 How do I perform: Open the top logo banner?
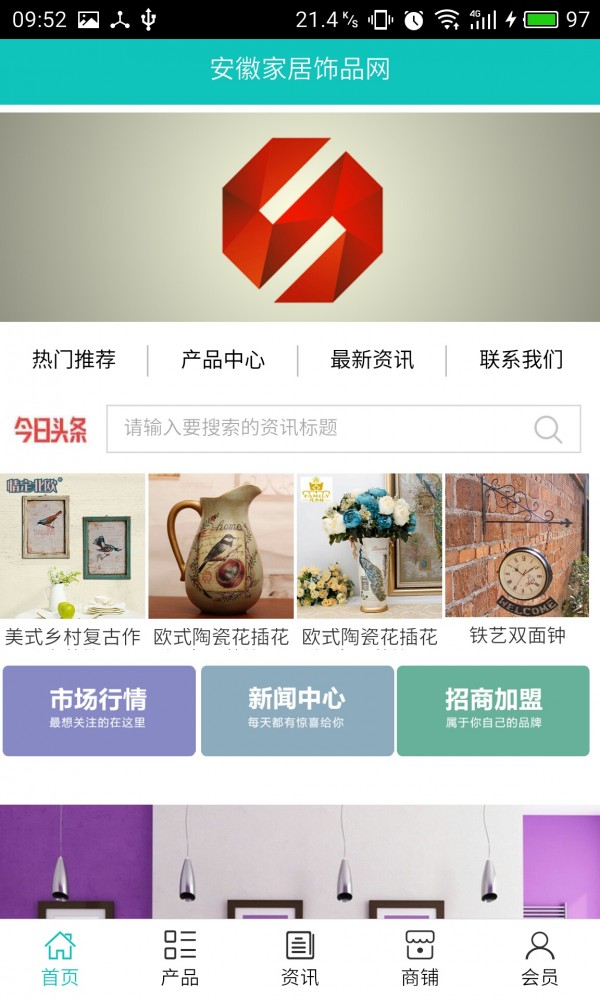[x=300, y=217]
